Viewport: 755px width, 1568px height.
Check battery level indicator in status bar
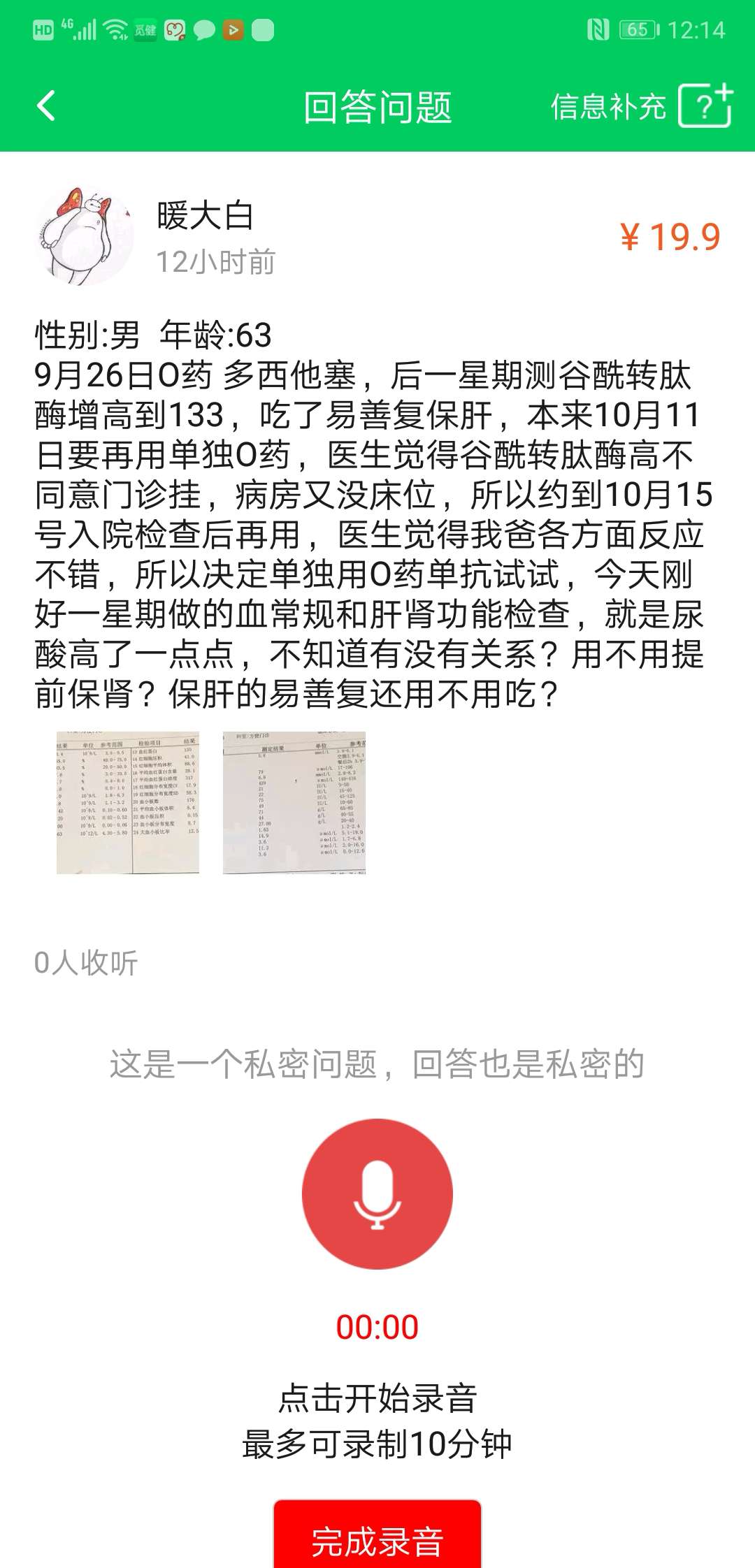pos(635,29)
